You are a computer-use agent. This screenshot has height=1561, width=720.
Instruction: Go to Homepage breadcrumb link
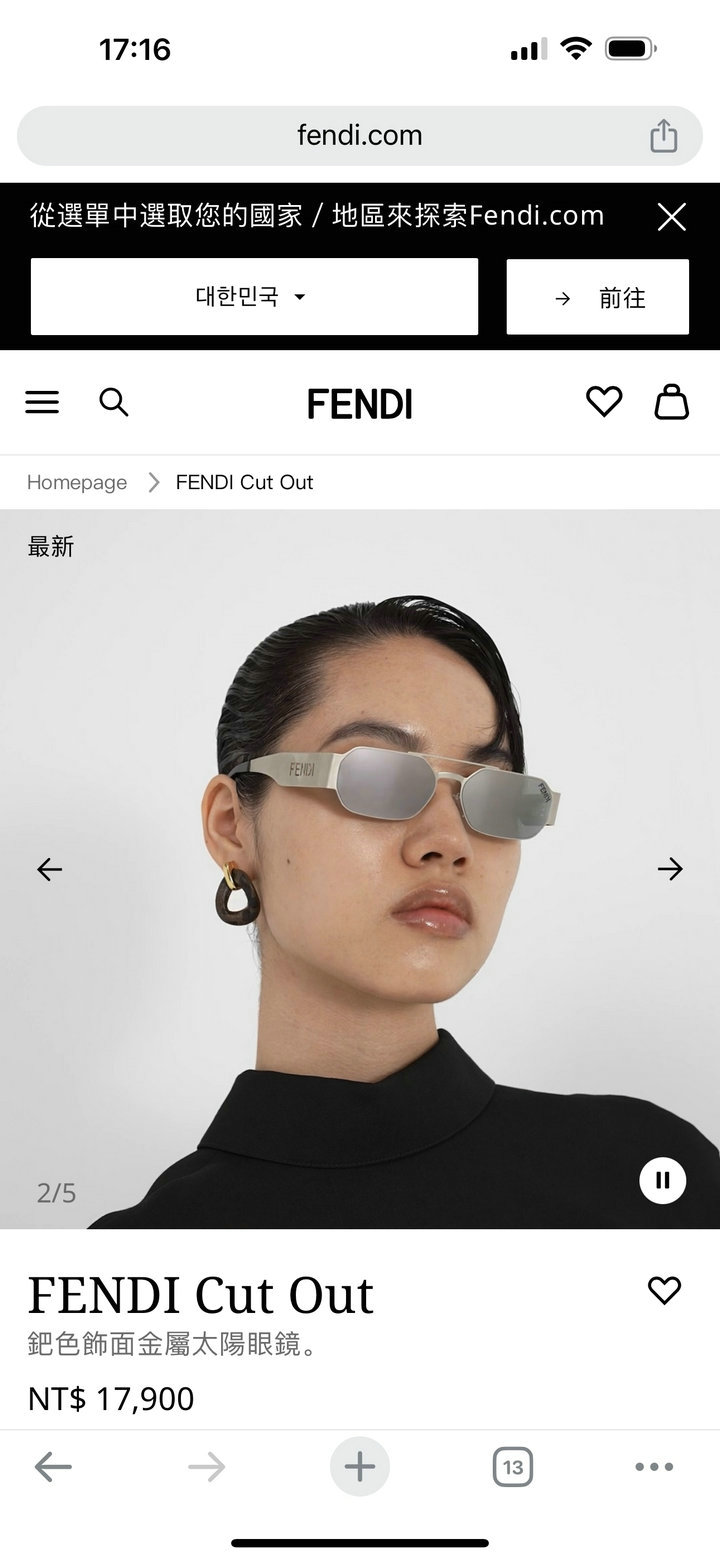pos(77,482)
